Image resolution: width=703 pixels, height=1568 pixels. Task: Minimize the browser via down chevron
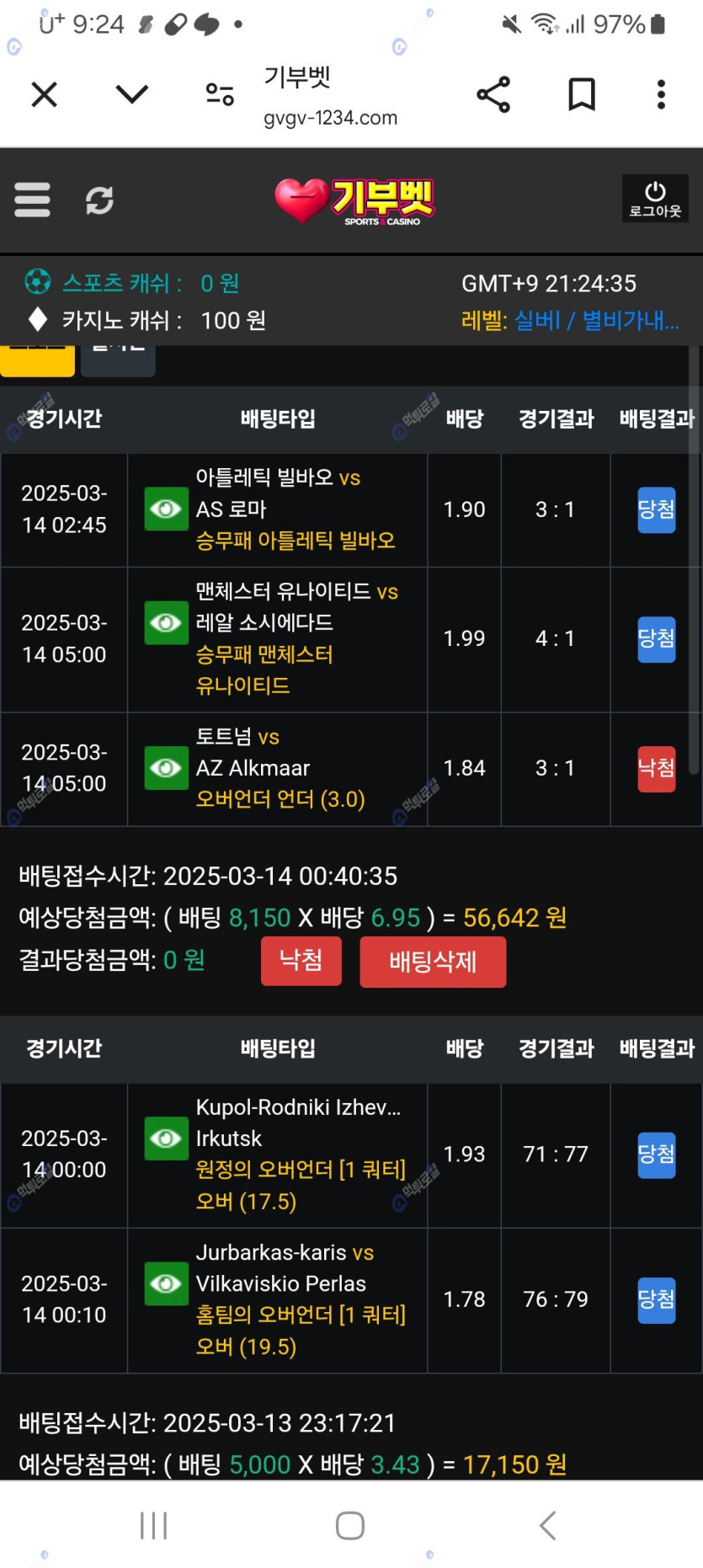pyautogui.click(x=131, y=94)
